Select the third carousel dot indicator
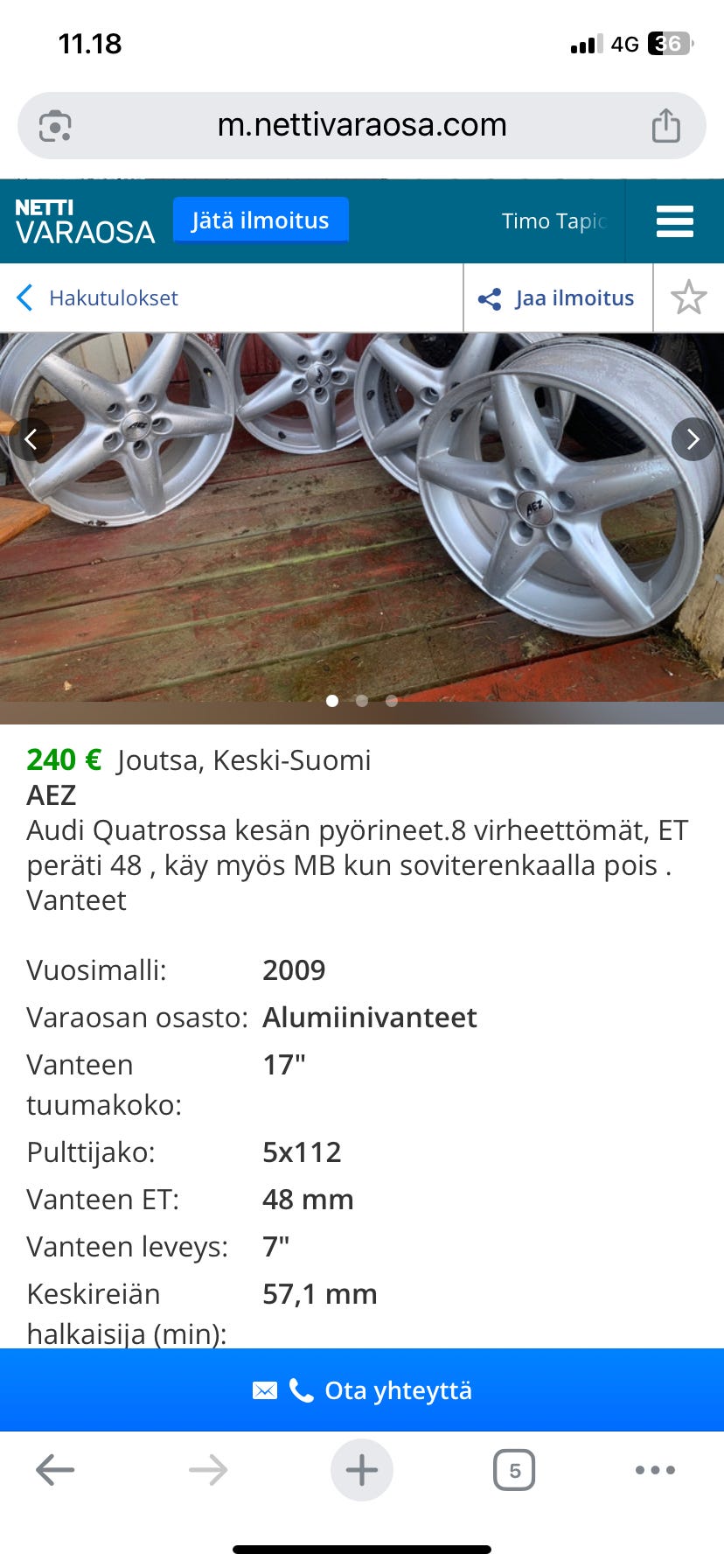 click(x=391, y=701)
